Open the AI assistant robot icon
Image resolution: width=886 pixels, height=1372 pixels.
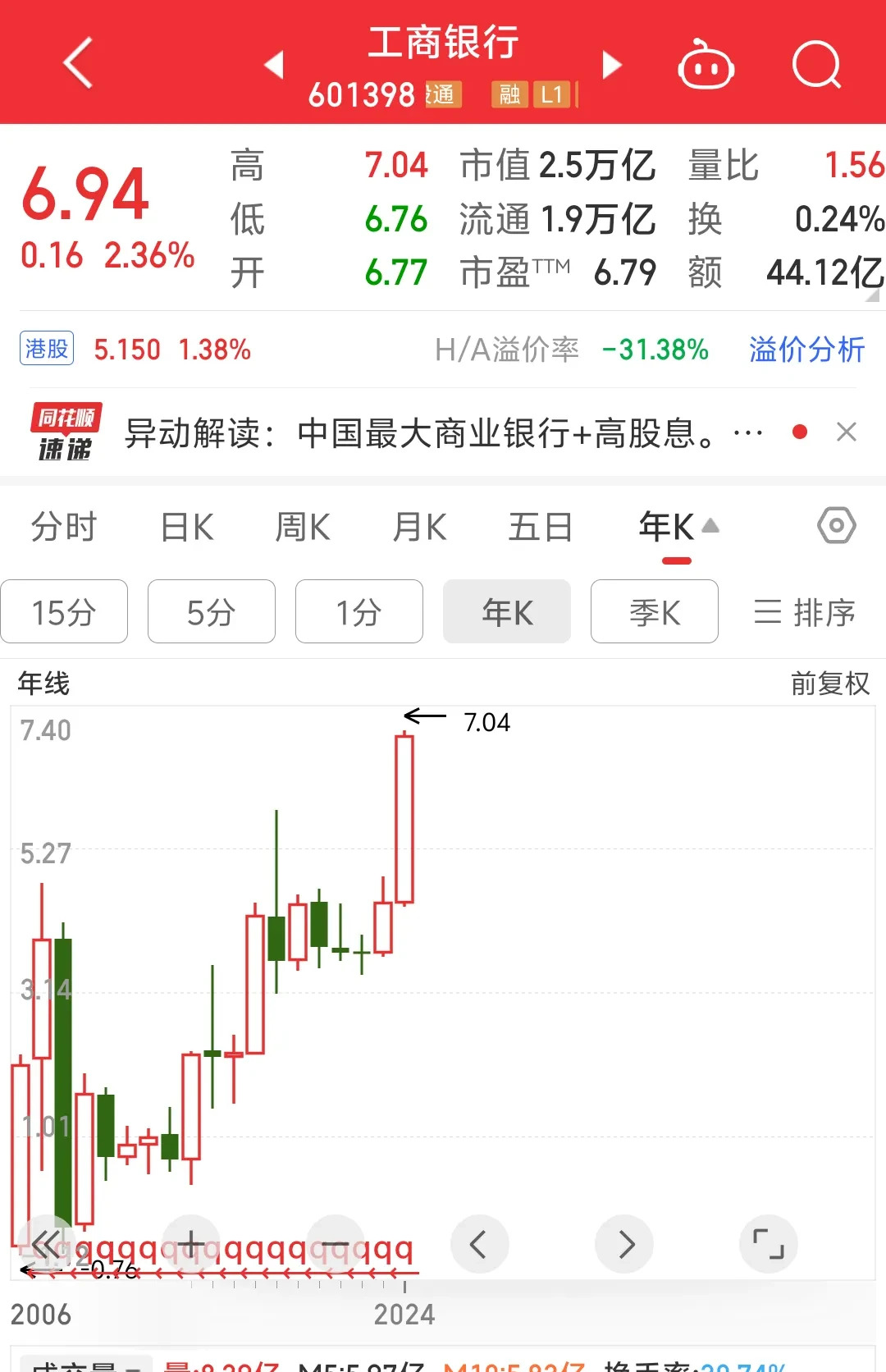coord(706,63)
